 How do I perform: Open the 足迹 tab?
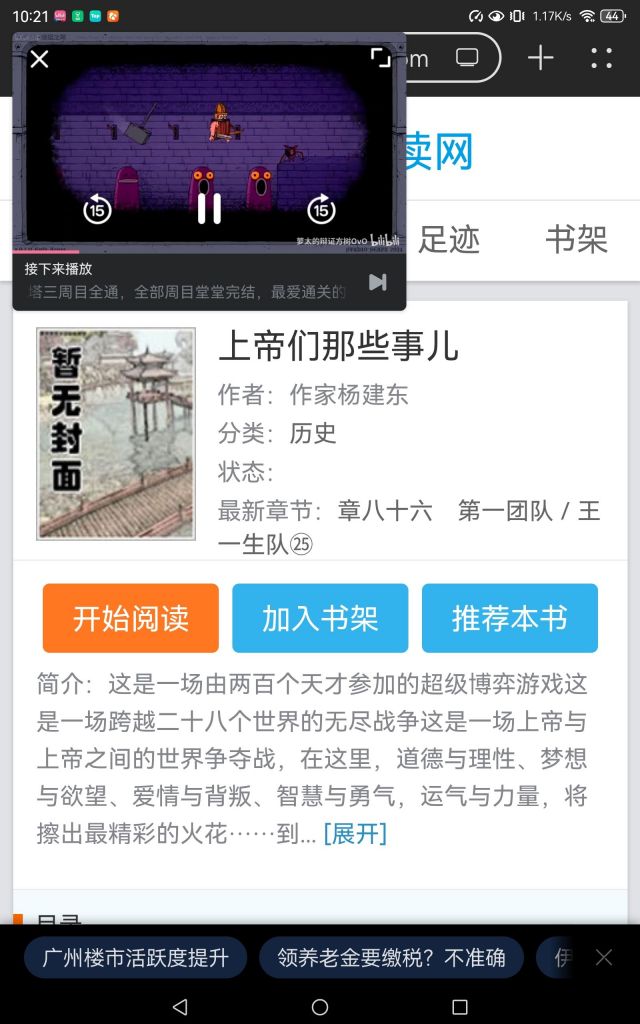tap(449, 240)
